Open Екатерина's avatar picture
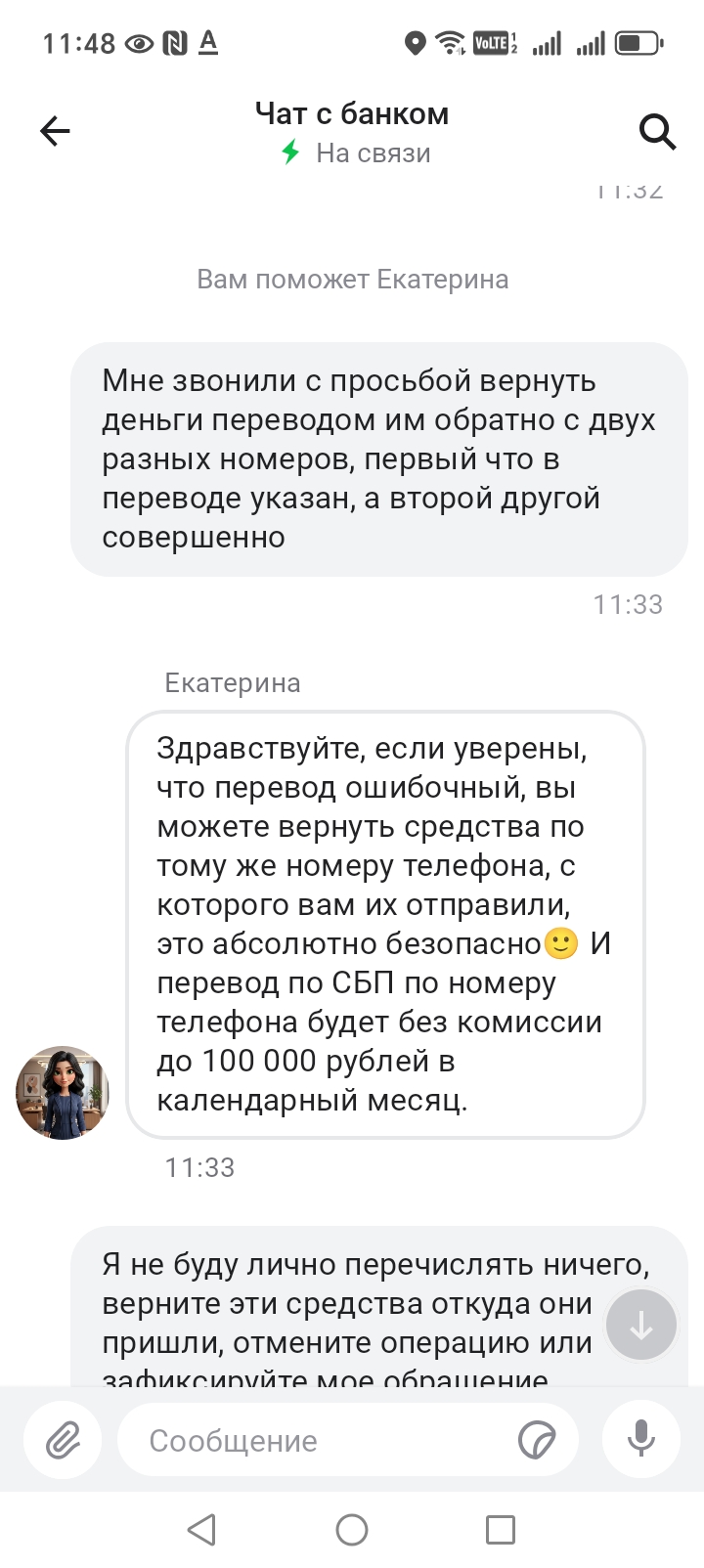704x1568 pixels. [63, 1093]
